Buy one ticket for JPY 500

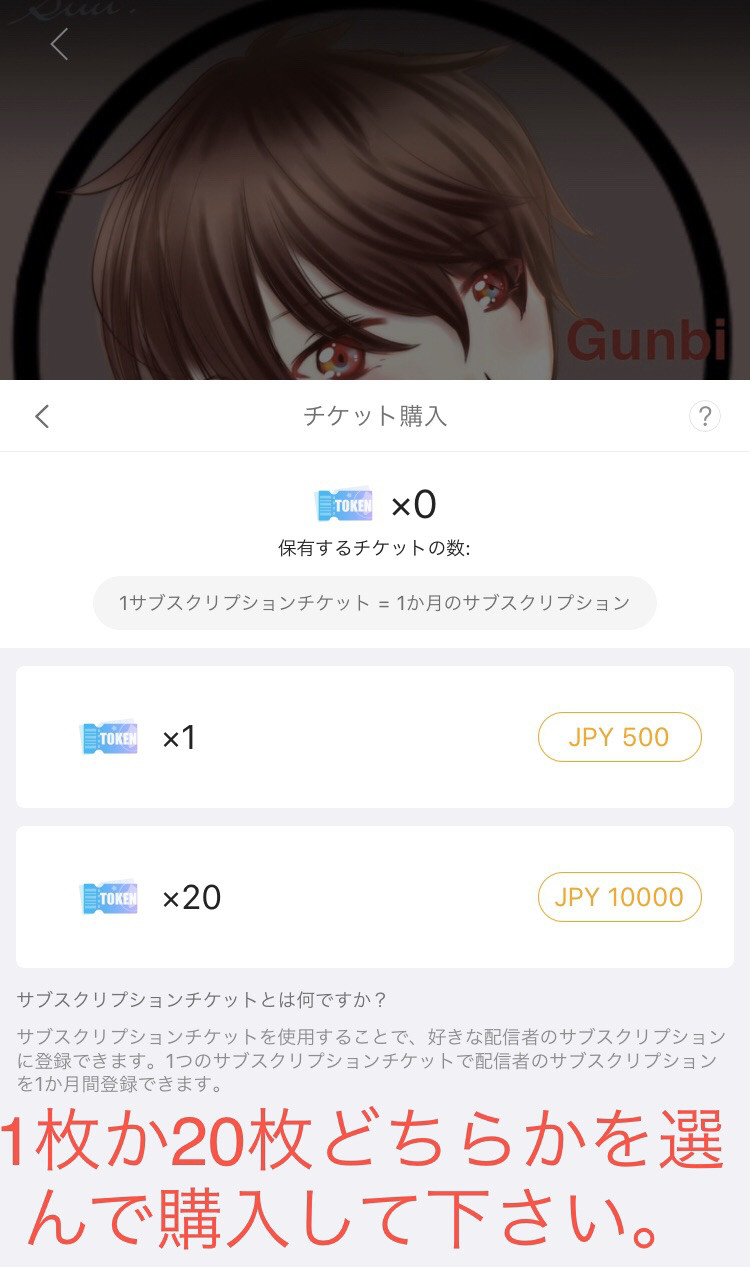(x=619, y=737)
